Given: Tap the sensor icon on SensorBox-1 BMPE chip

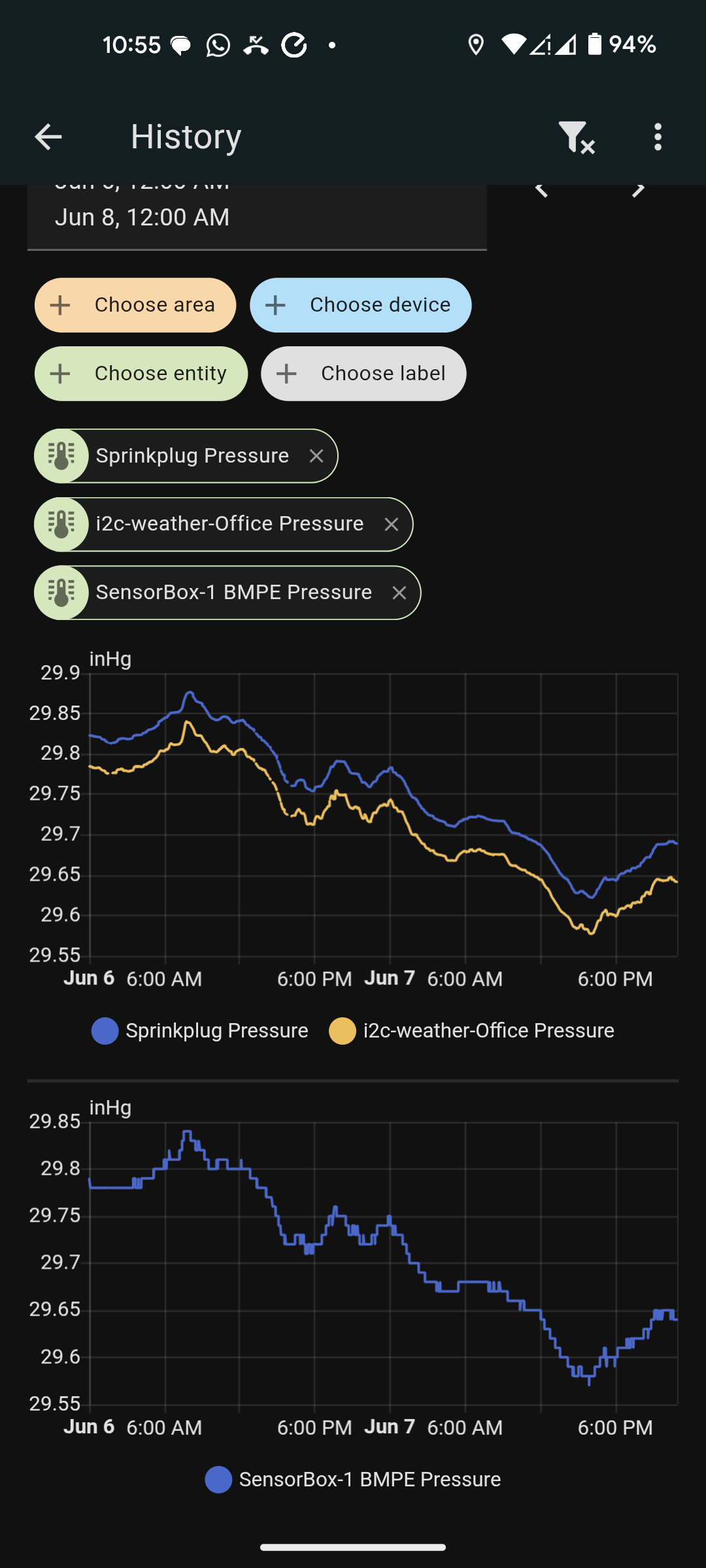Looking at the screenshot, I should (x=61, y=593).
